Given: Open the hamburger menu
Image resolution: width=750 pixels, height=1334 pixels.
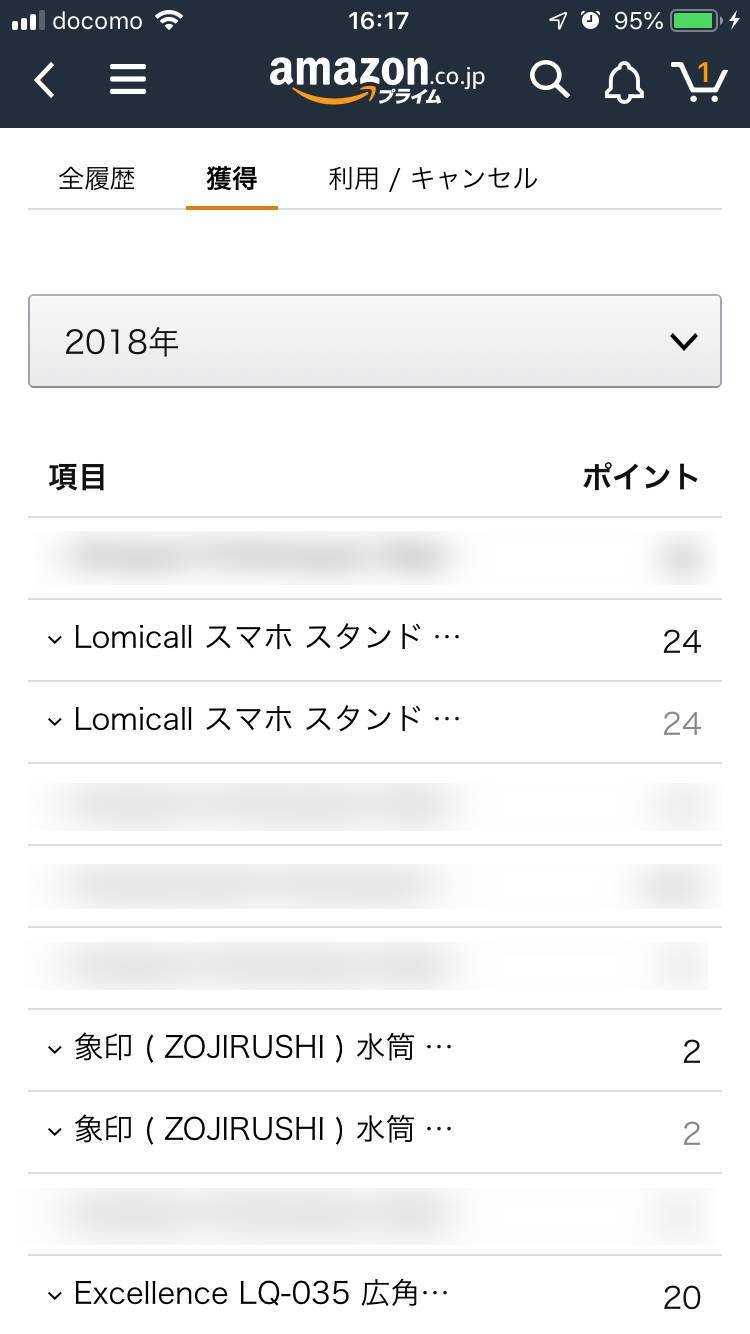Looking at the screenshot, I should coord(128,80).
